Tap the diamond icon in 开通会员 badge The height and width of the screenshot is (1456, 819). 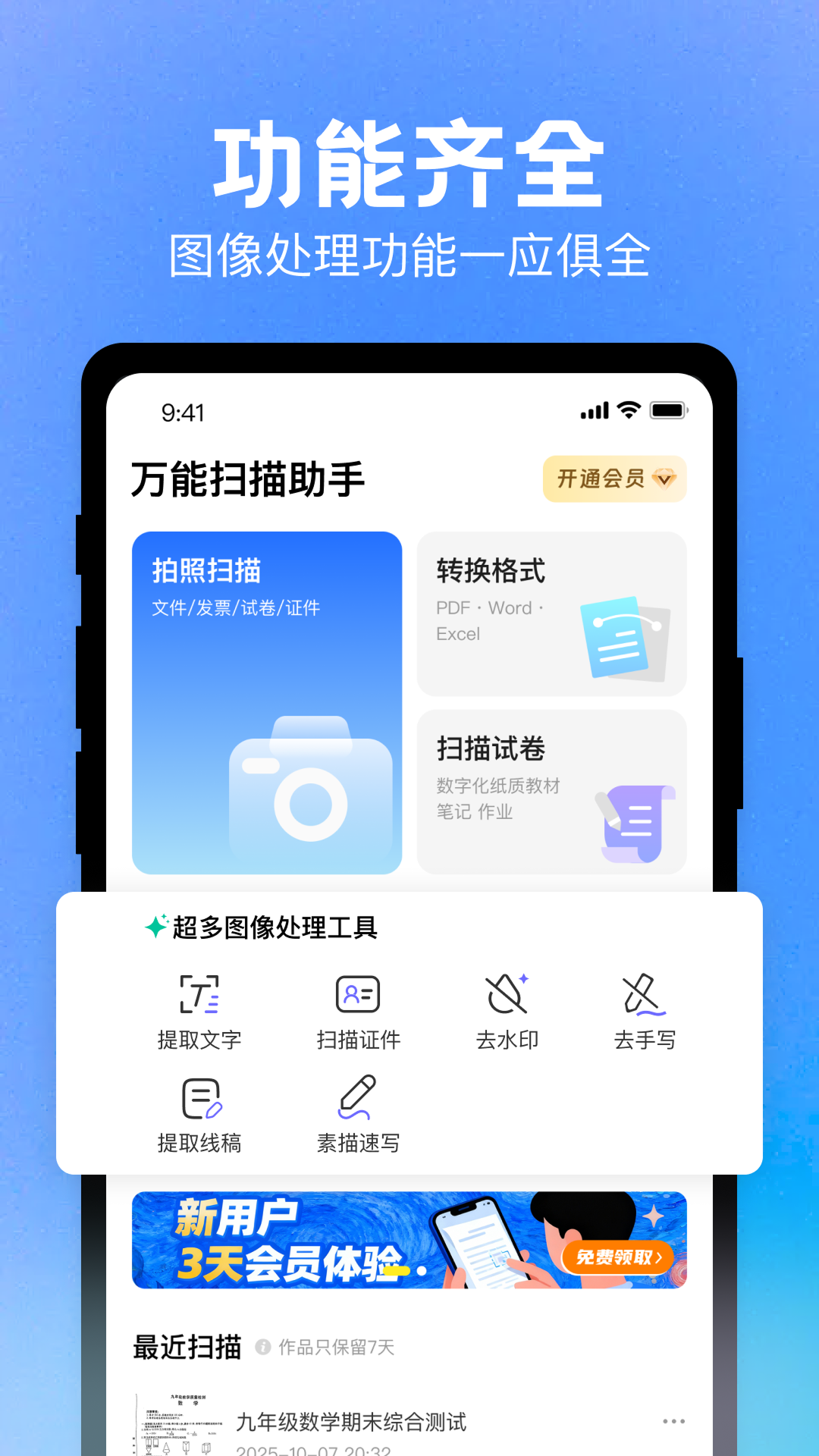(x=663, y=479)
